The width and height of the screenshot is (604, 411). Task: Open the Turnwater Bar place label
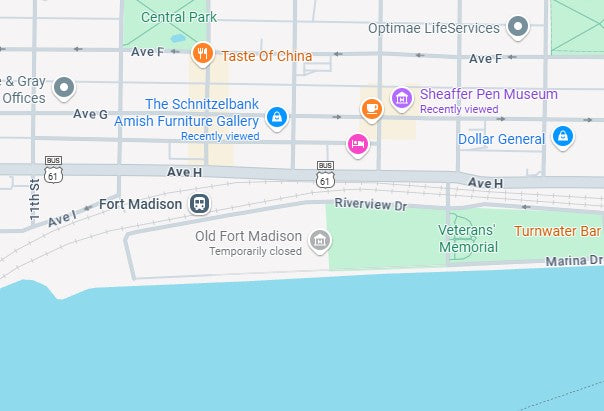click(558, 231)
